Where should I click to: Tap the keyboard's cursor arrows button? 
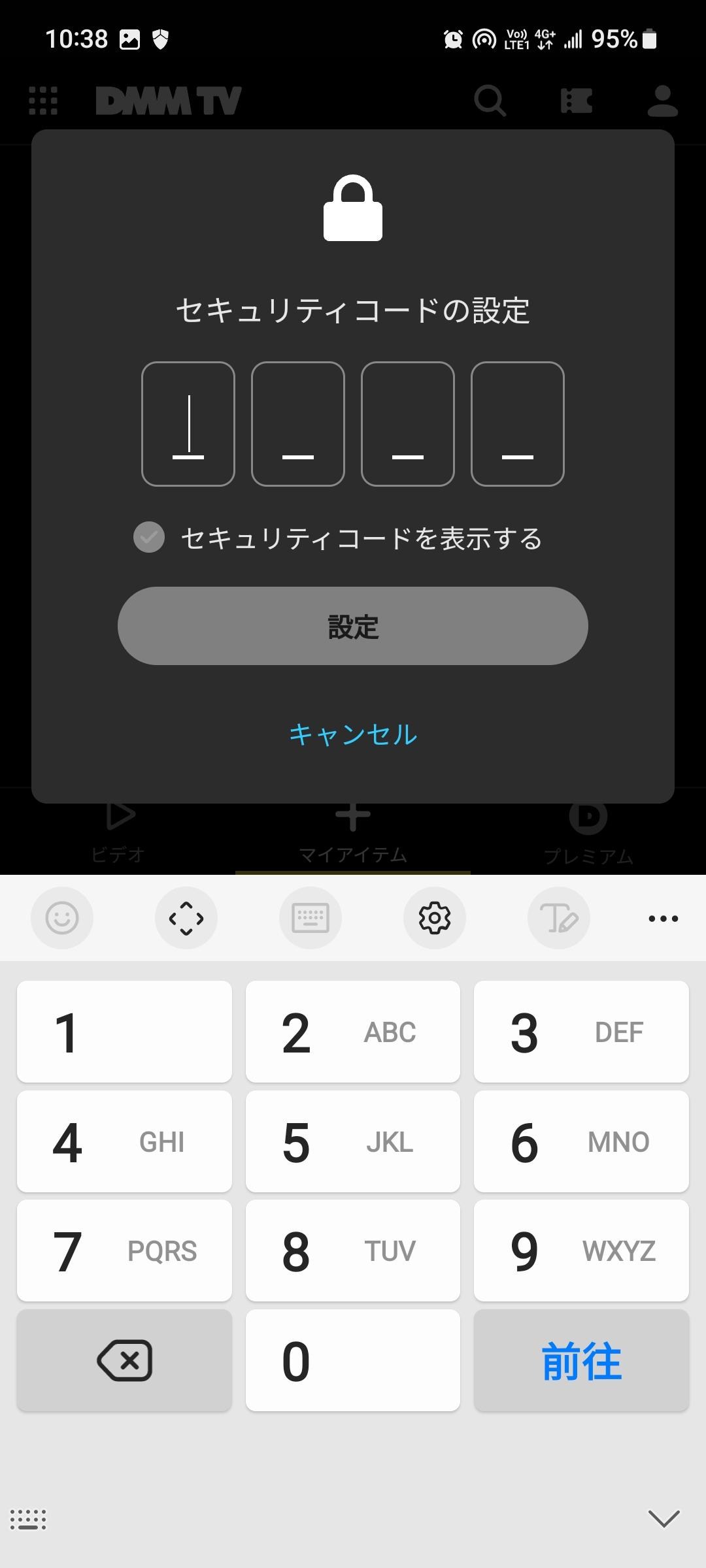(x=186, y=918)
